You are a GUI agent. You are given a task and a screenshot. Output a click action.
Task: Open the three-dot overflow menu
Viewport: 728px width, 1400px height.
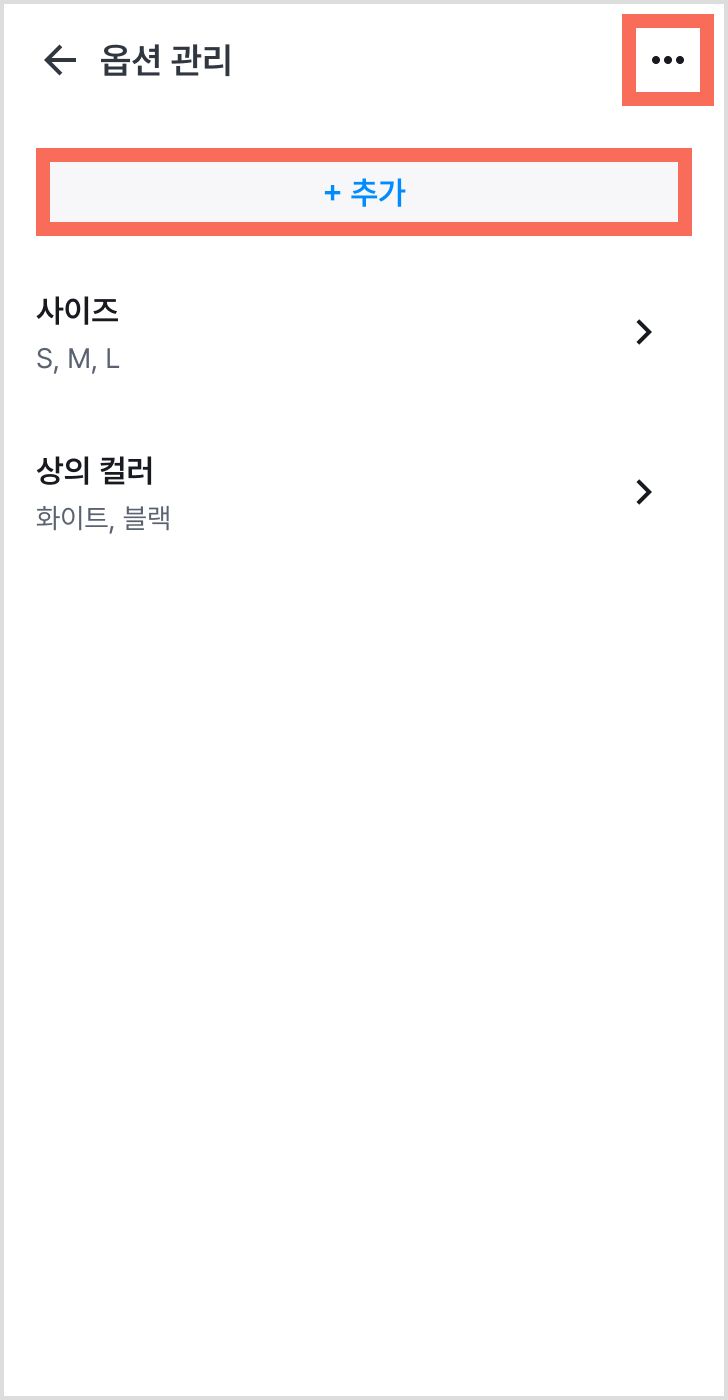point(667,60)
